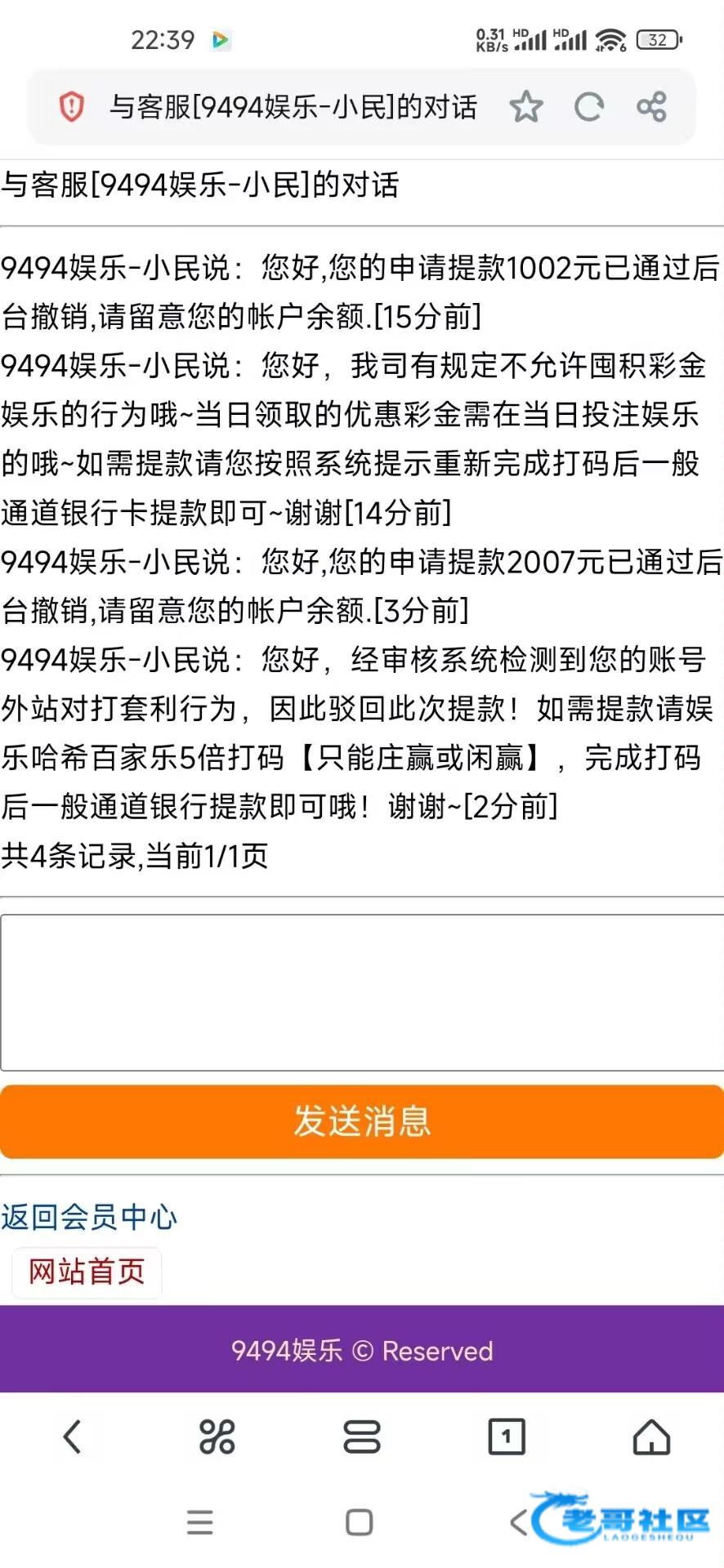
Task: Tap the 发送消息 button
Action: pos(362,1121)
